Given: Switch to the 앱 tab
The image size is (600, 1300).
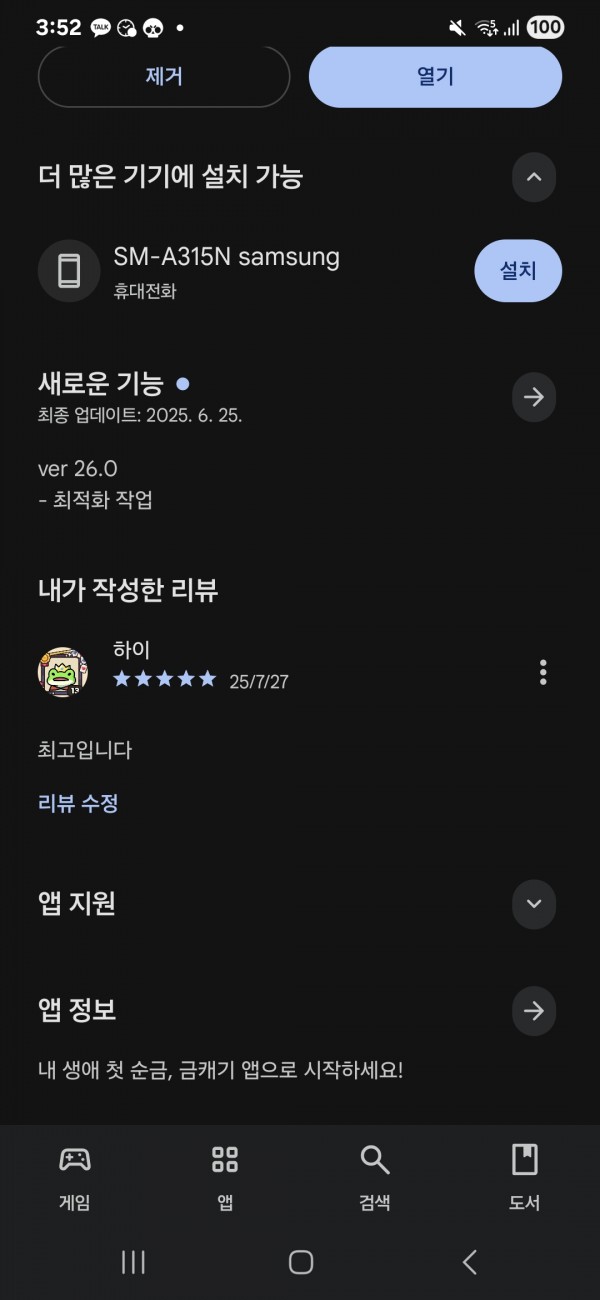Looking at the screenshot, I should coord(225,1178).
